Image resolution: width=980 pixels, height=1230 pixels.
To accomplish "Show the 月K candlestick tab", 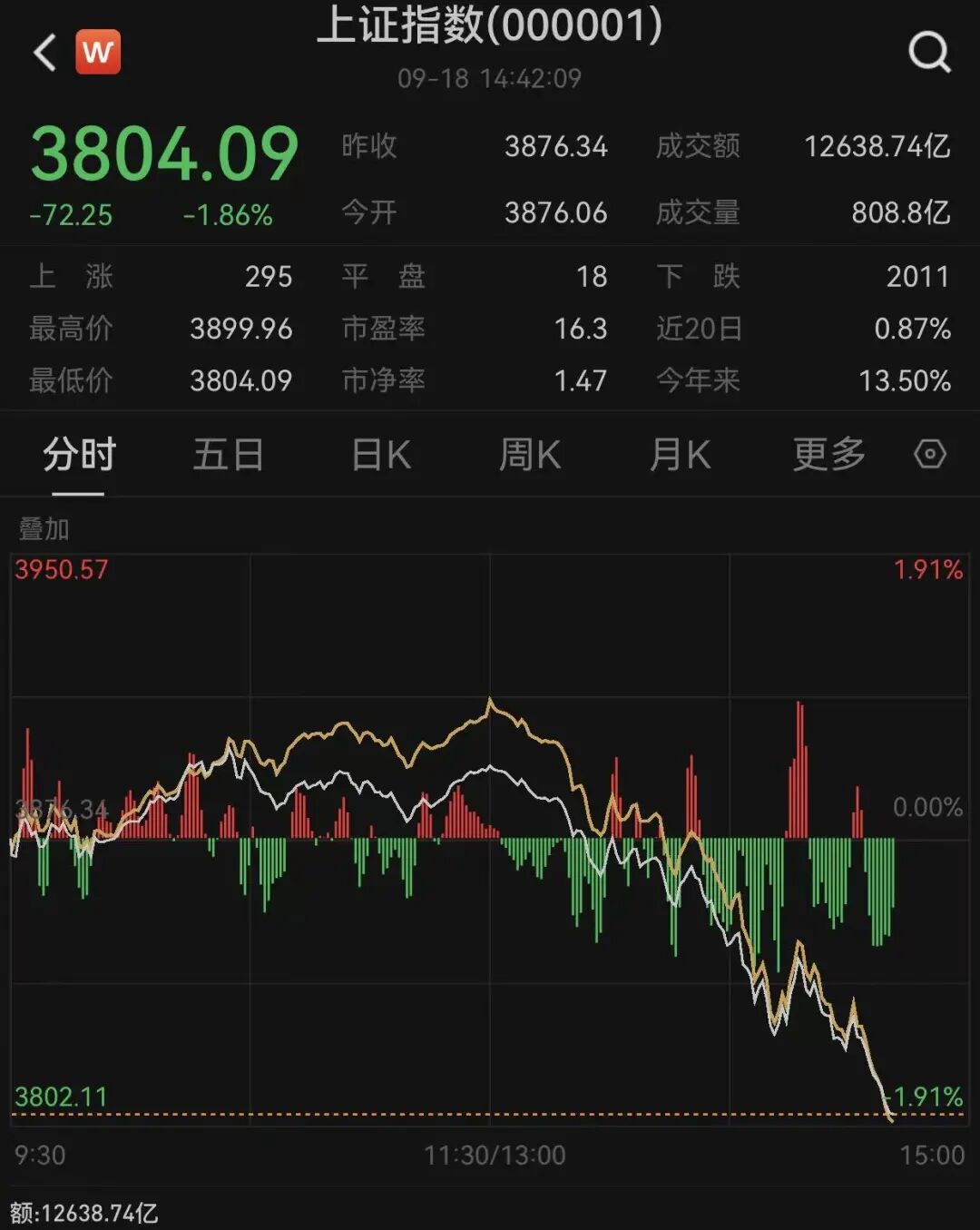I will tap(680, 454).
